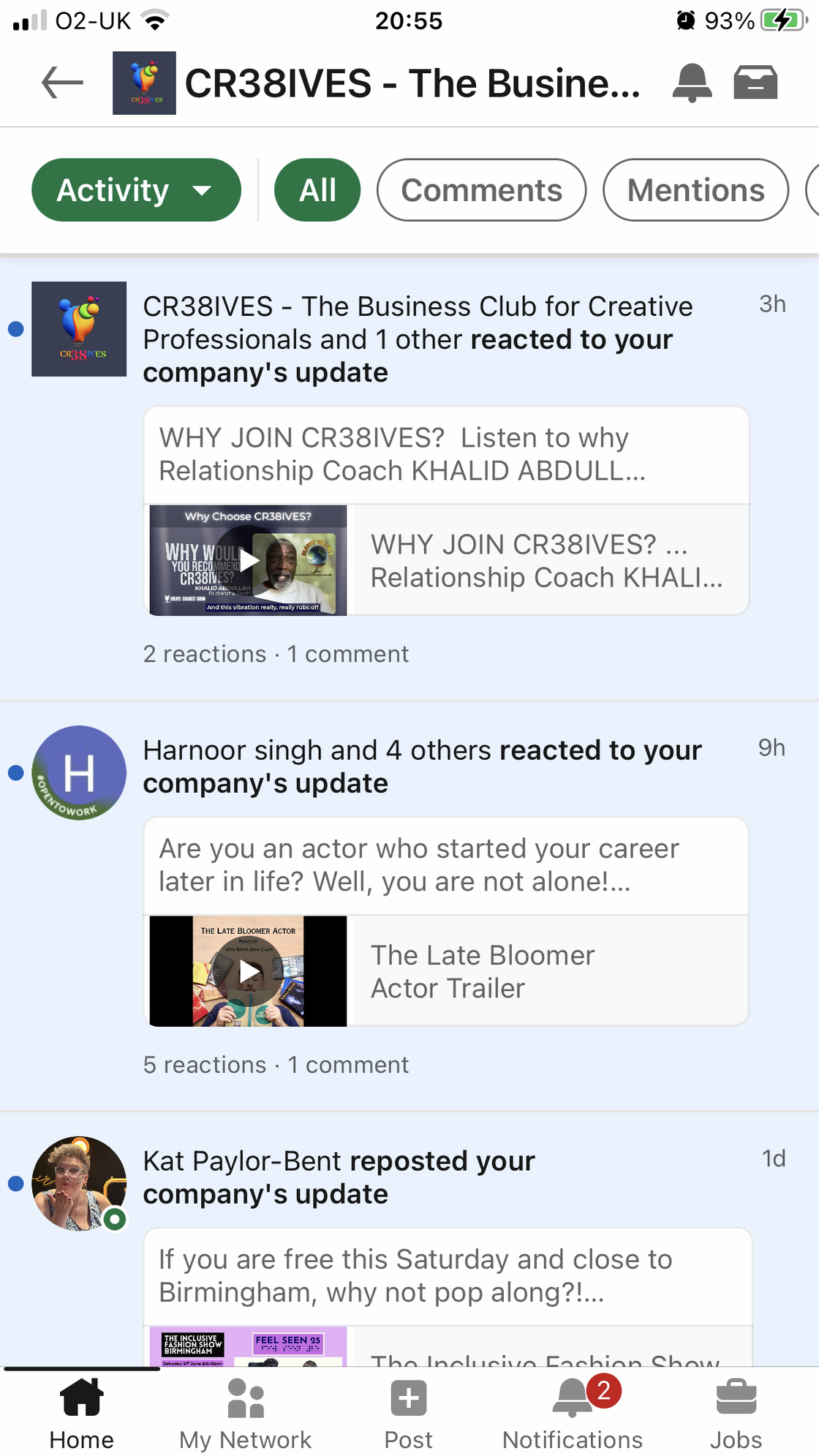Screen dimensions: 819x1456
Task: Open the CR38IVES page logo
Action: 144,83
